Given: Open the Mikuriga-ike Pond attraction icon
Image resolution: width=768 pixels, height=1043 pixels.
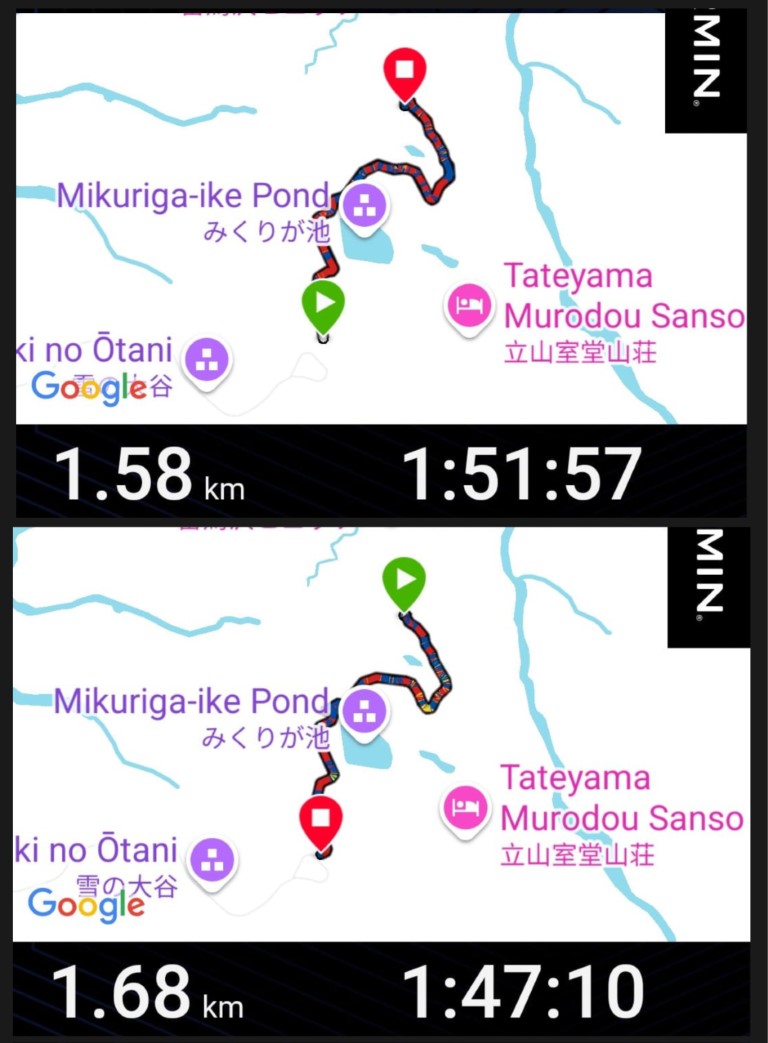Looking at the screenshot, I should tap(363, 207).
